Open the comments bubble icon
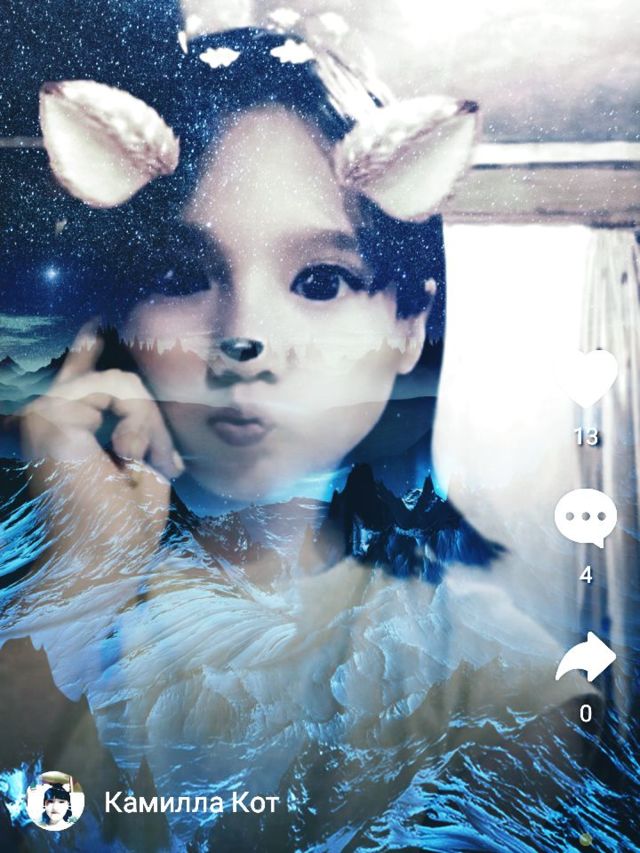The height and width of the screenshot is (853, 640). [x=586, y=517]
